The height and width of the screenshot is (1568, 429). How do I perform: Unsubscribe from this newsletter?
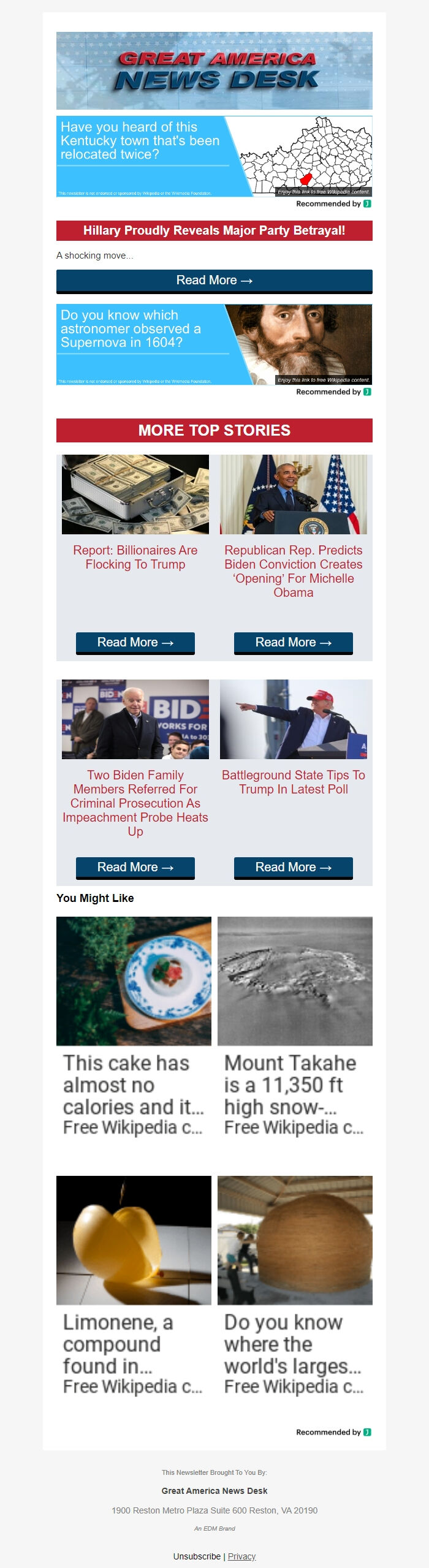pyautogui.click(x=197, y=1556)
